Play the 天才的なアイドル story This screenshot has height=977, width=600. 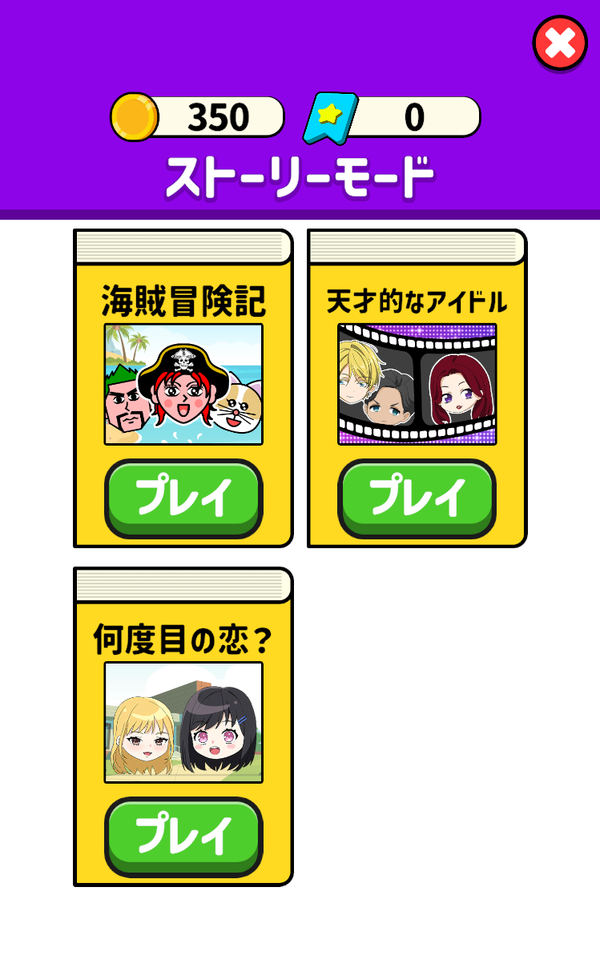[417, 498]
